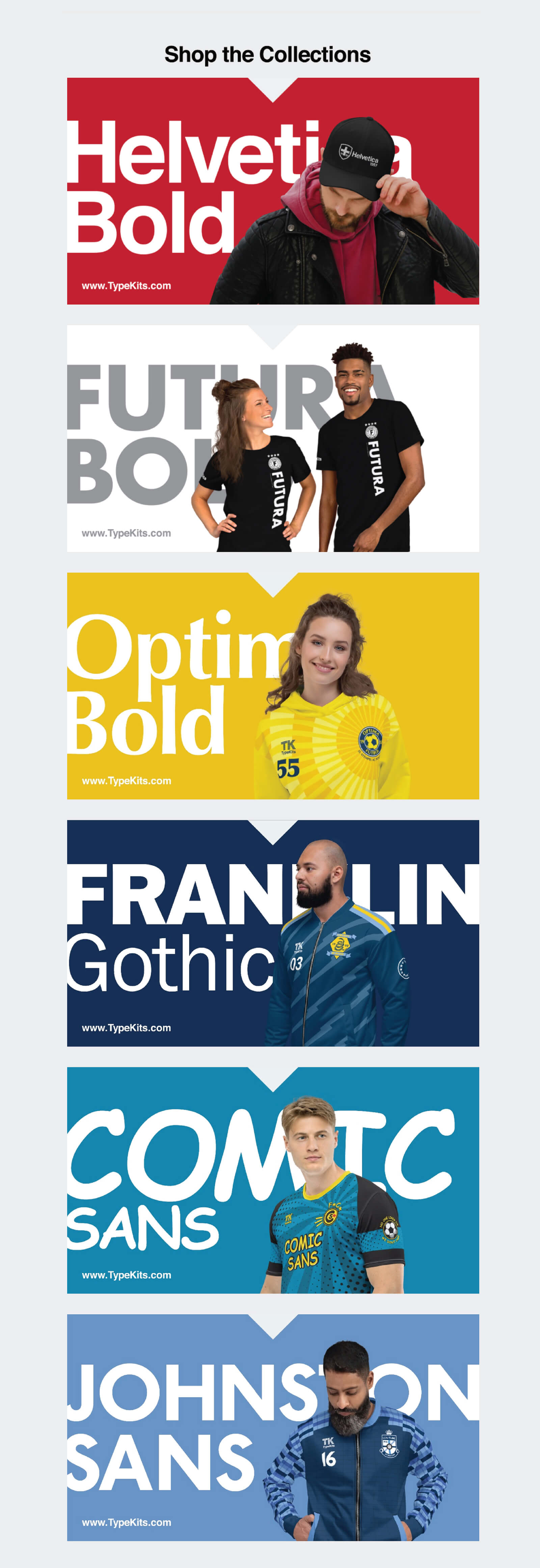The height and width of the screenshot is (1568, 540).
Task: Tap the Johnston Sans collection banner
Action: click(x=272, y=1427)
